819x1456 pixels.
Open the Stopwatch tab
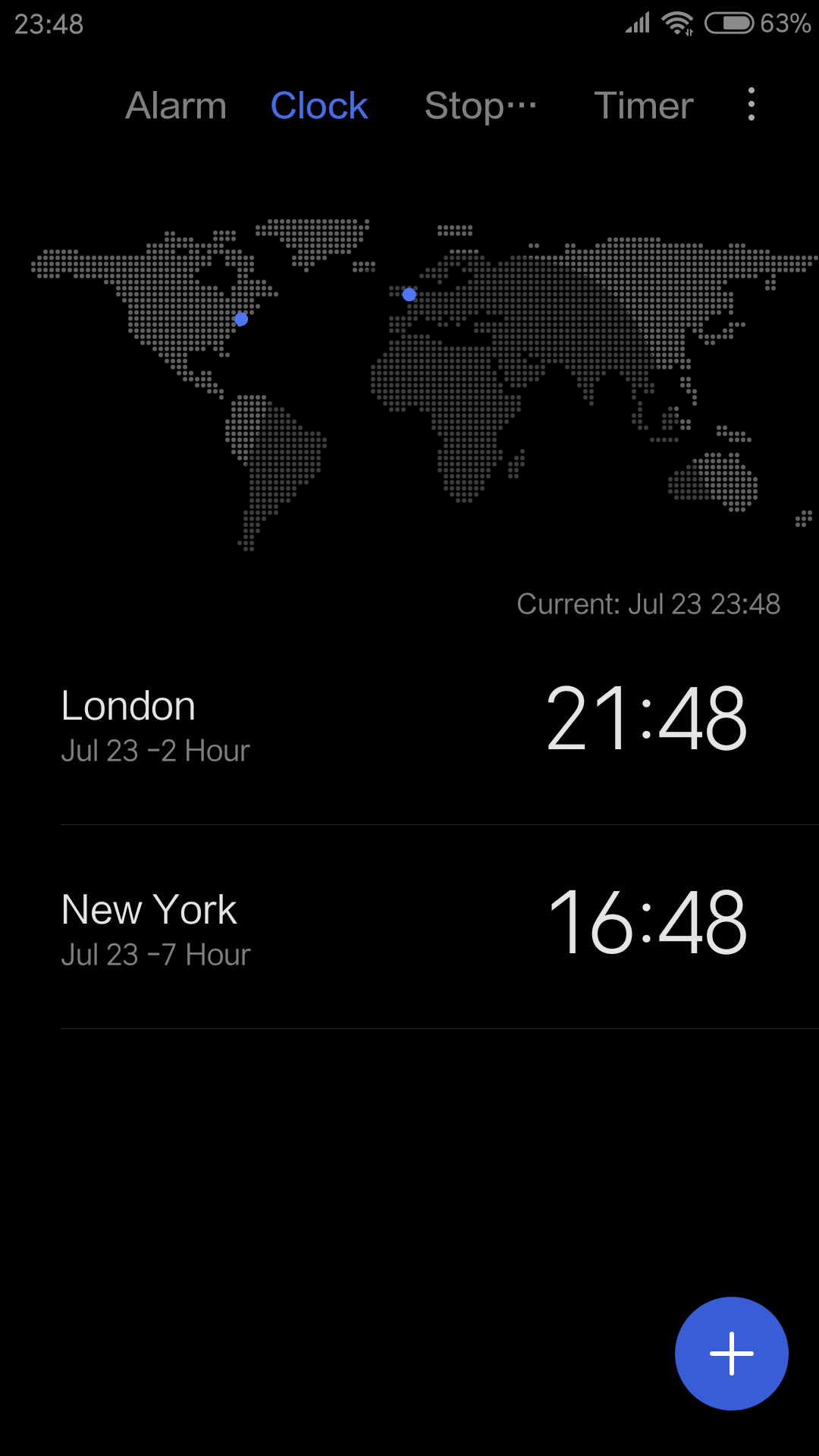pyautogui.click(x=481, y=105)
